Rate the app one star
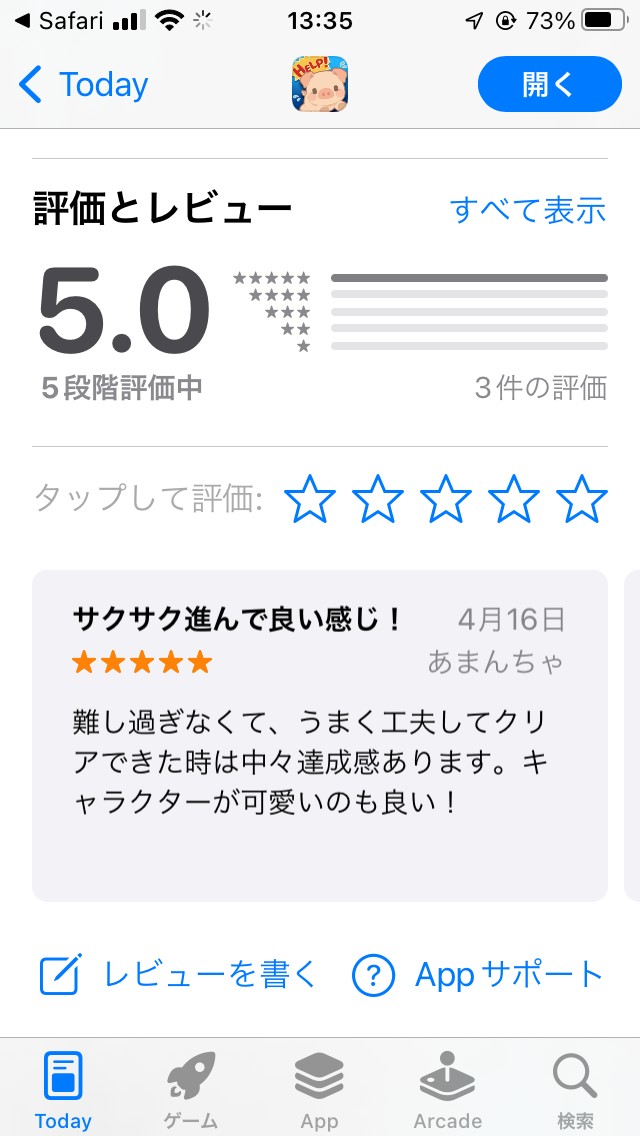The height and width of the screenshot is (1136, 640). point(309,499)
